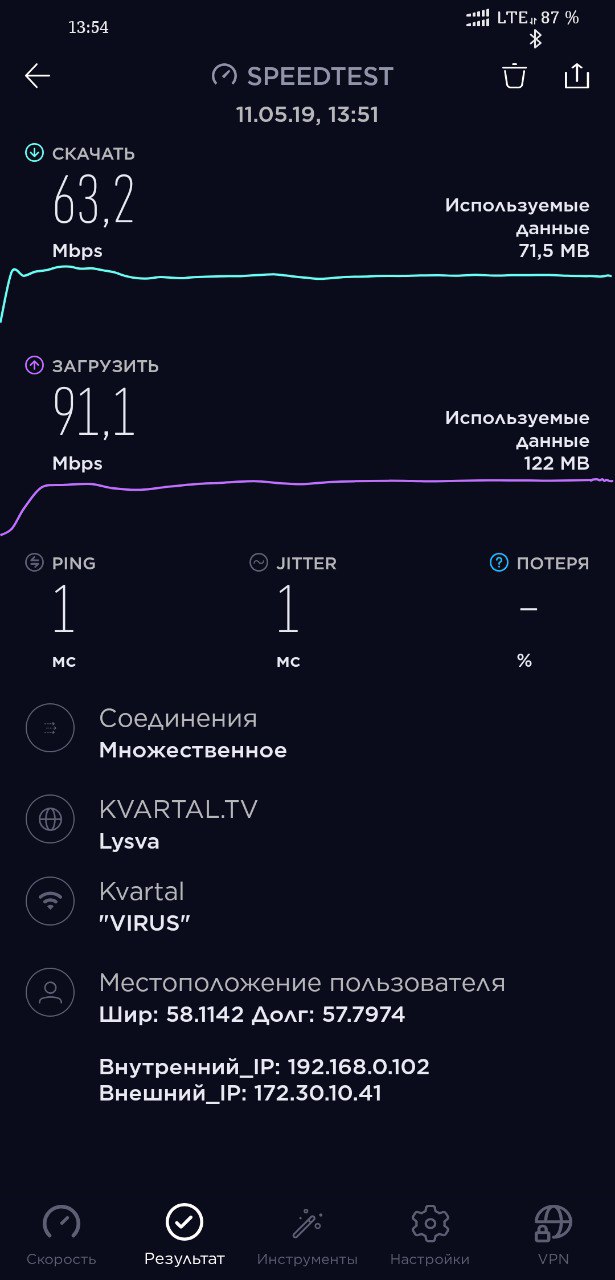Image resolution: width=615 pixels, height=1280 pixels.
Task: Switch to the Инструменты tab
Action: pyautogui.click(x=307, y=1236)
